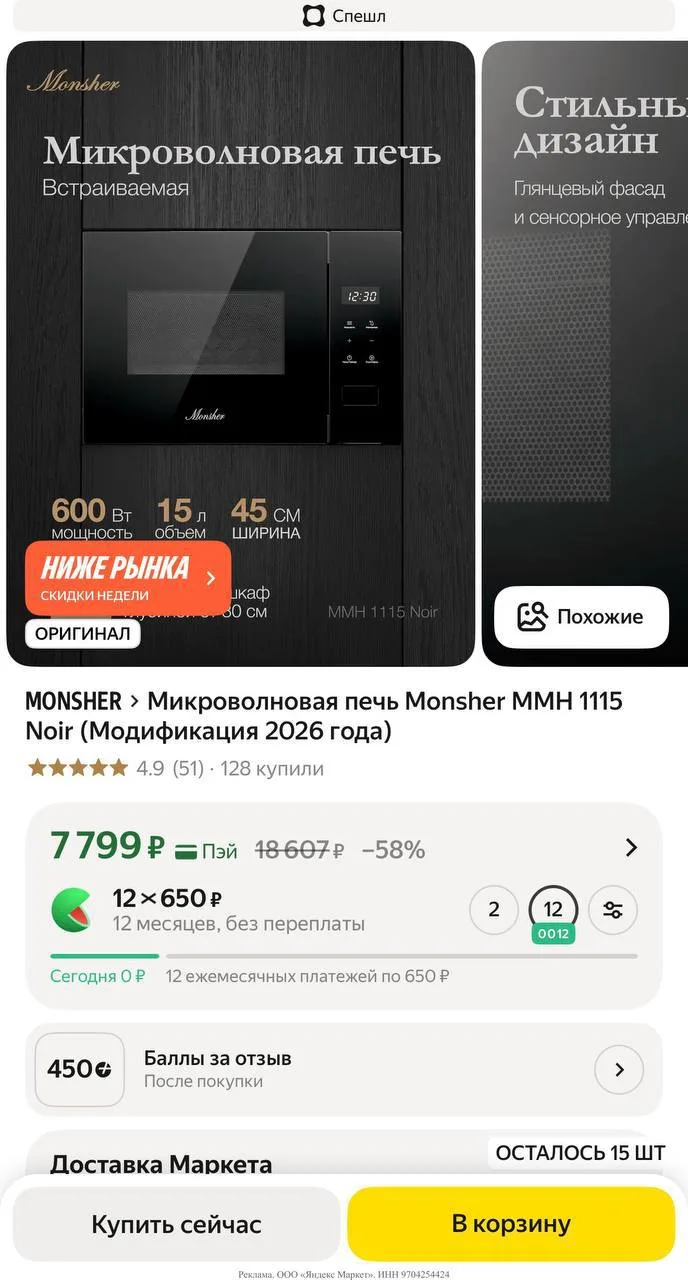
Task: Open the Стильный дизайн gallery image
Action: click(585, 353)
